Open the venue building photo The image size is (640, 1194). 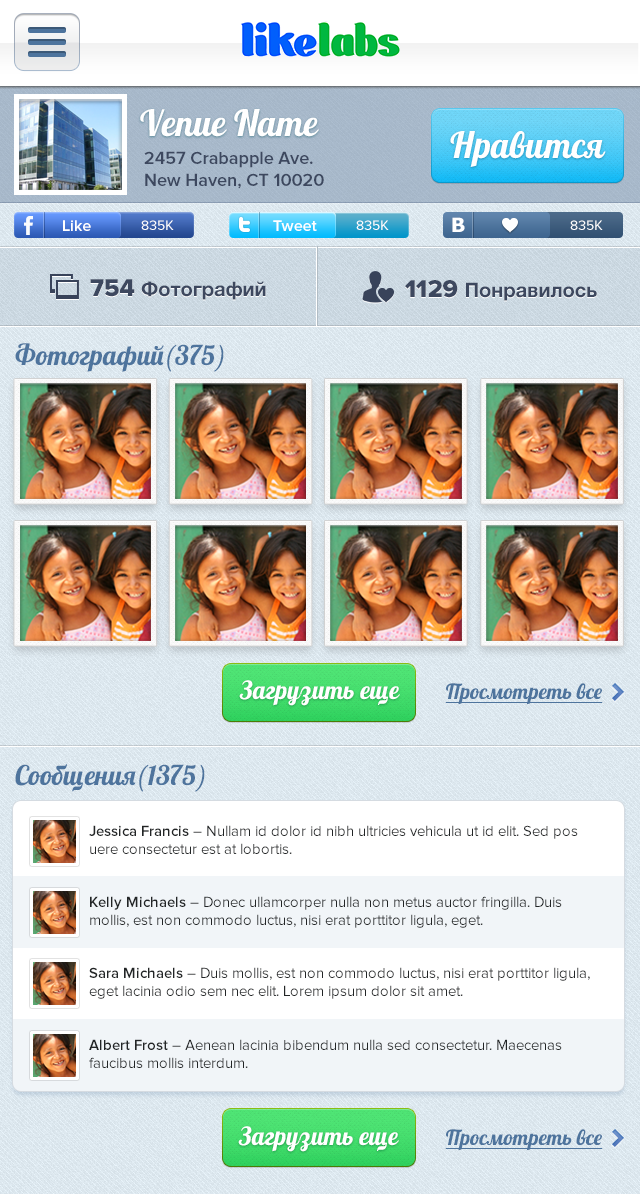70,144
